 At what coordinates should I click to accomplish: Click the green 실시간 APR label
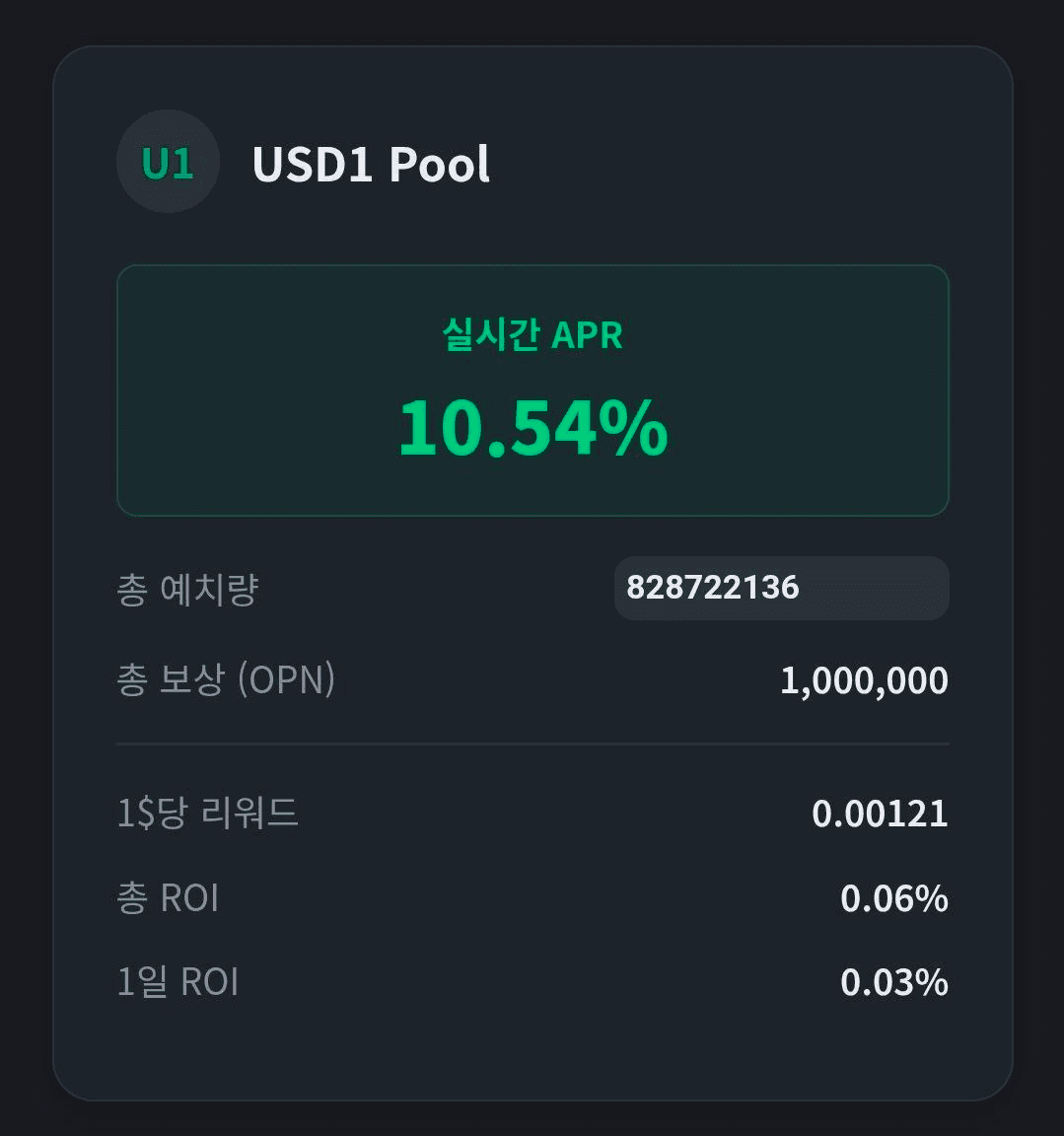(532, 335)
